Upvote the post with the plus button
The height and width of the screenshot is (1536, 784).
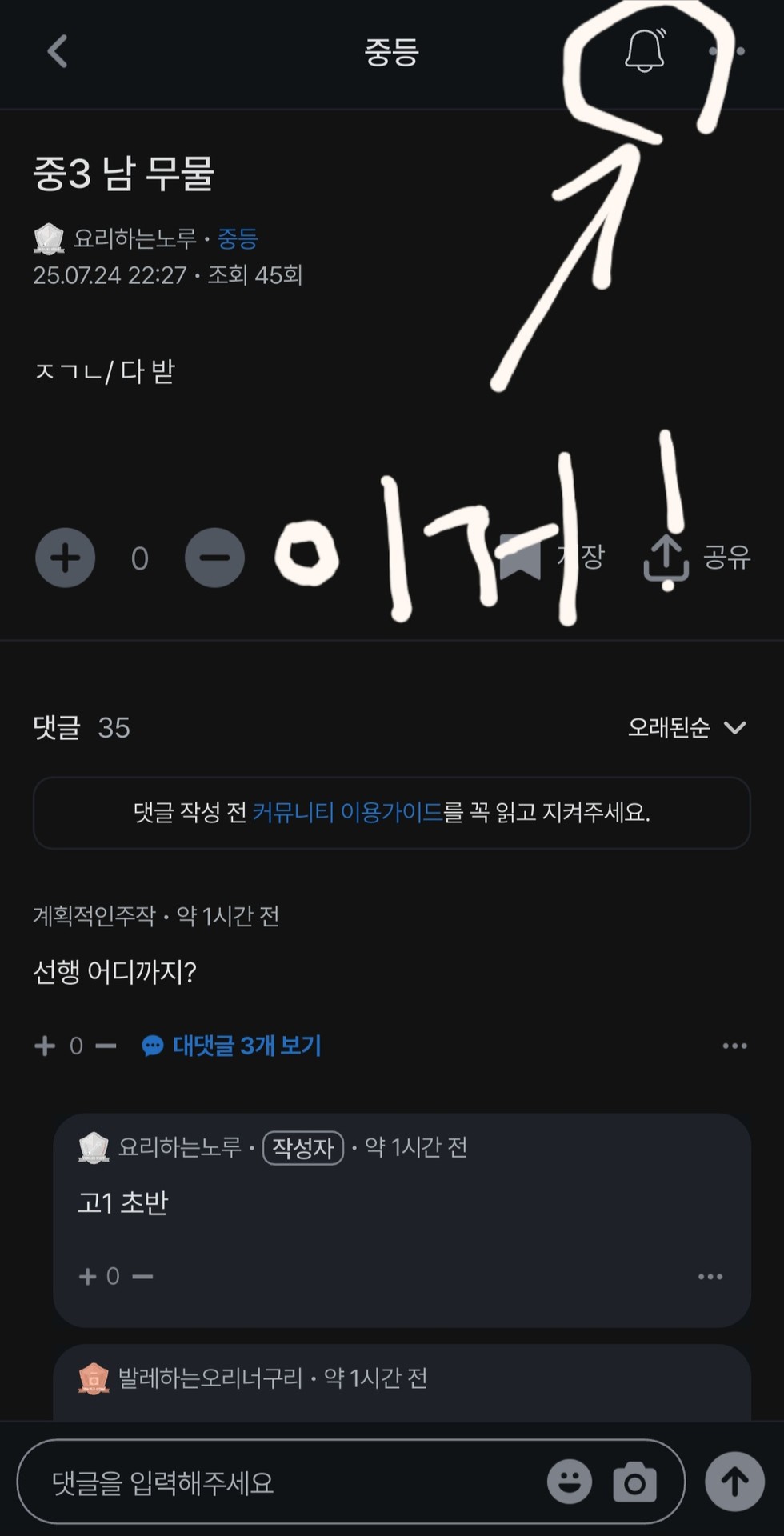(66, 558)
